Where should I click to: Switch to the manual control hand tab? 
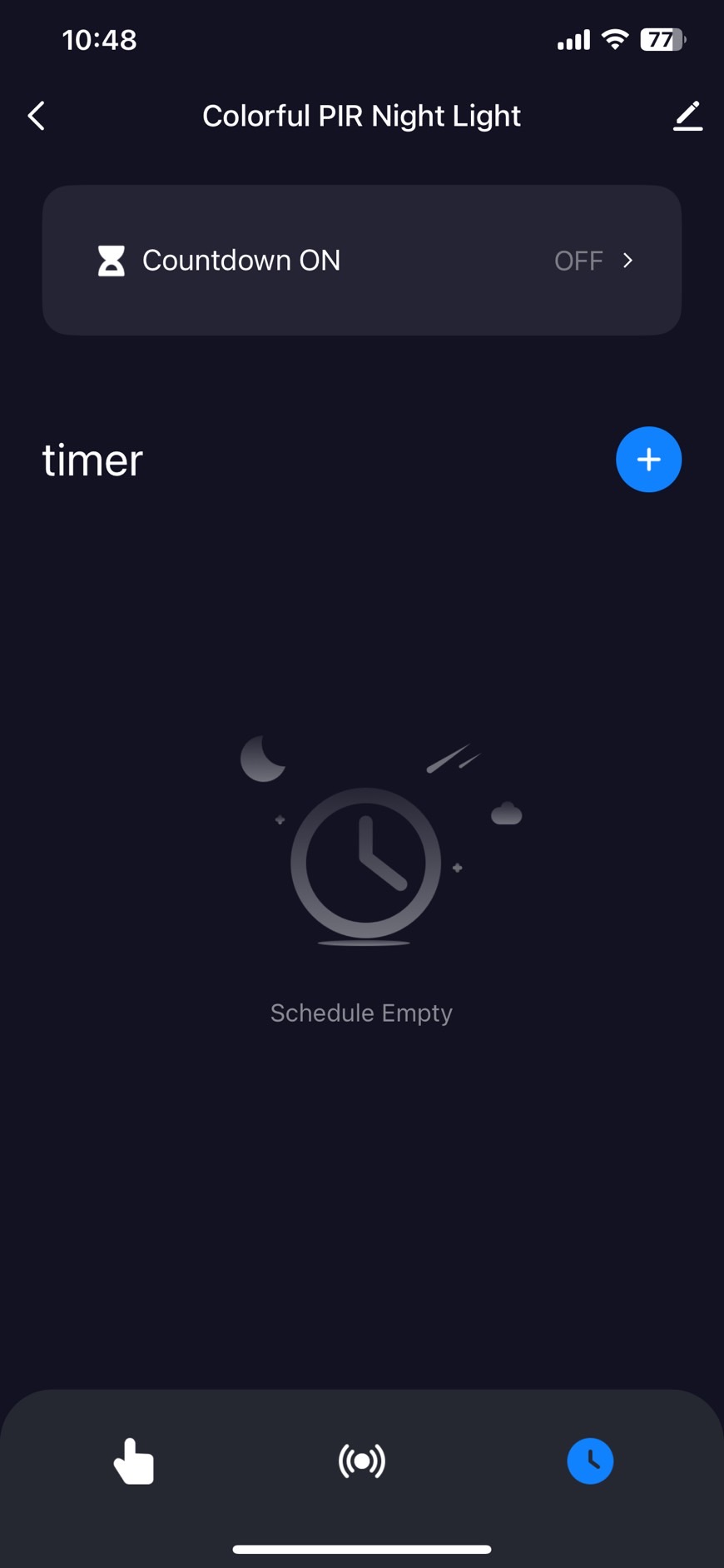click(x=134, y=1461)
